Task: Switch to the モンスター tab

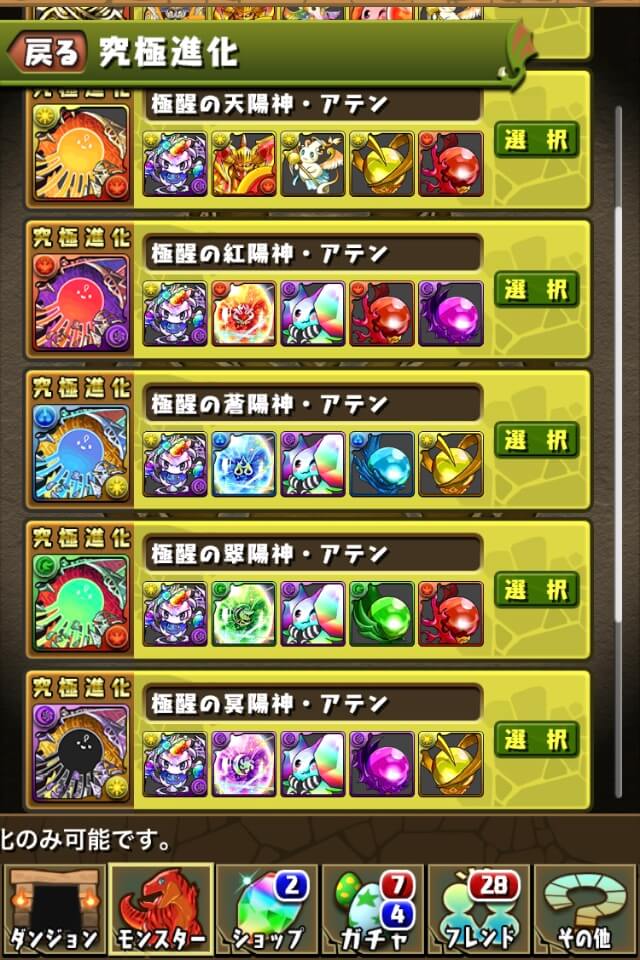Action: 160,910
